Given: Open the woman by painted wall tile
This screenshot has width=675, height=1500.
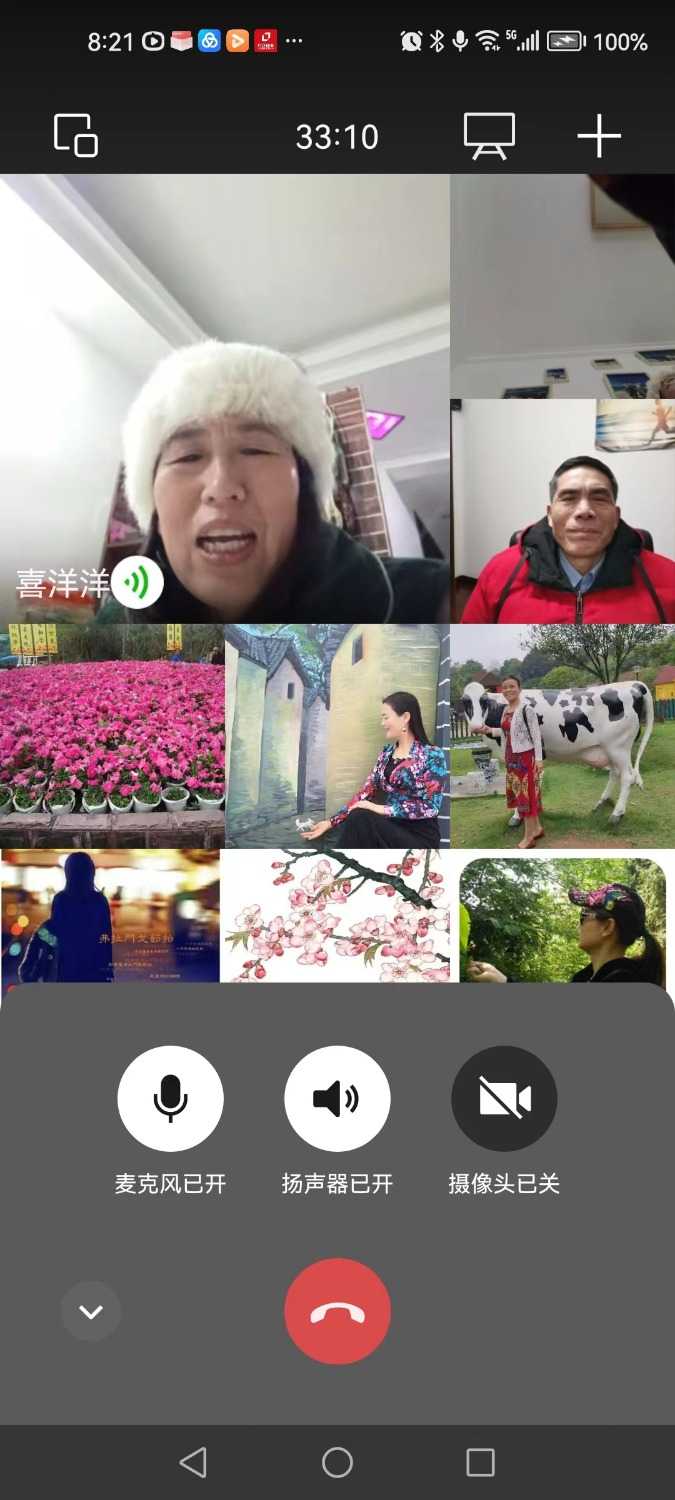Looking at the screenshot, I should 337,736.
